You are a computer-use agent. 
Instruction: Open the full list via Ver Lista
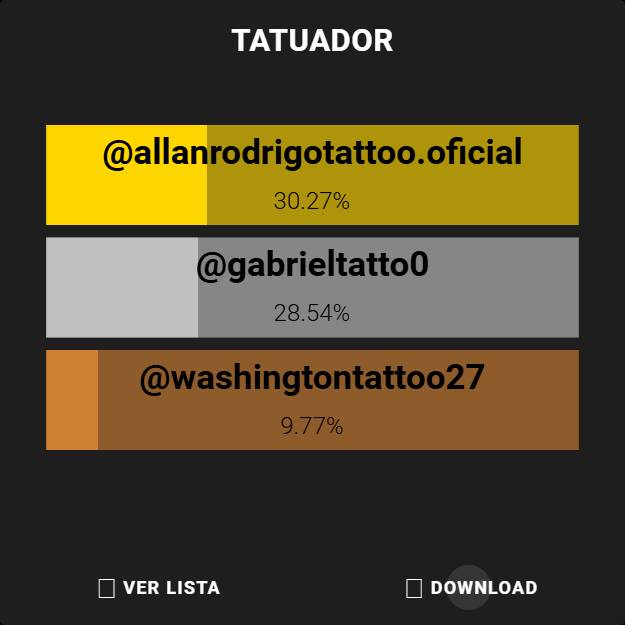159,588
